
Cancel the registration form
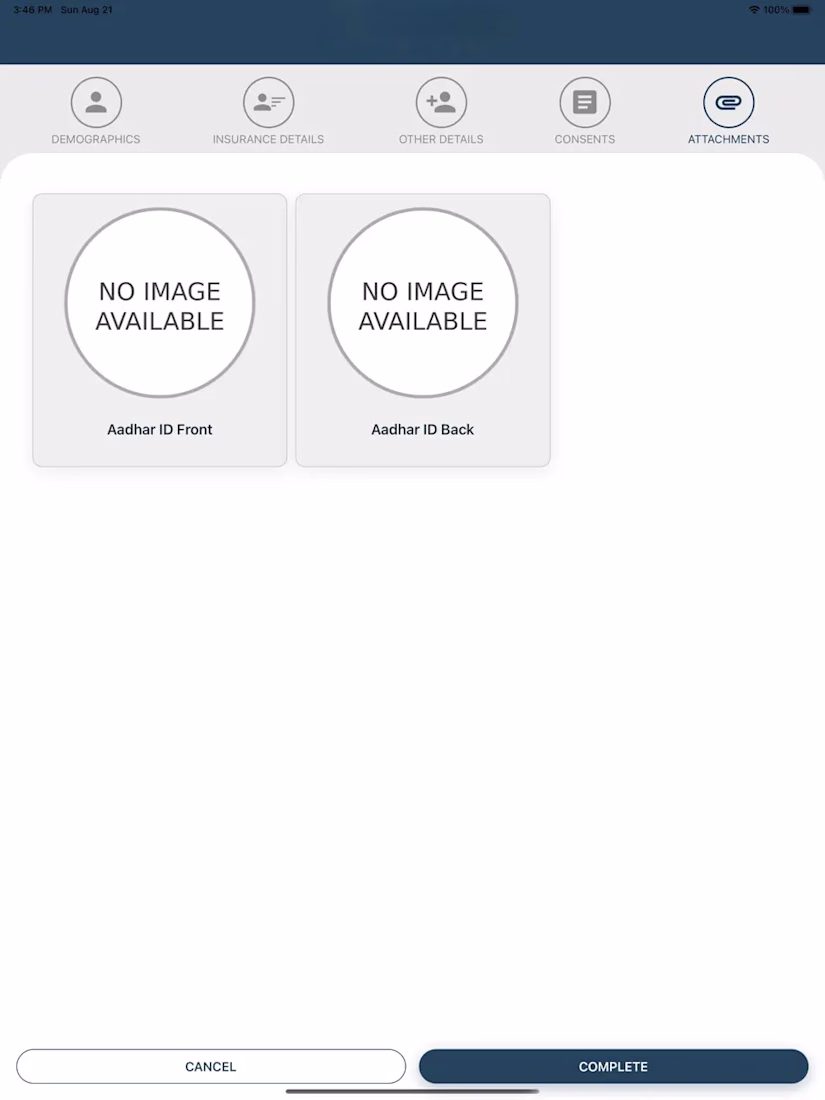point(211,1066)
